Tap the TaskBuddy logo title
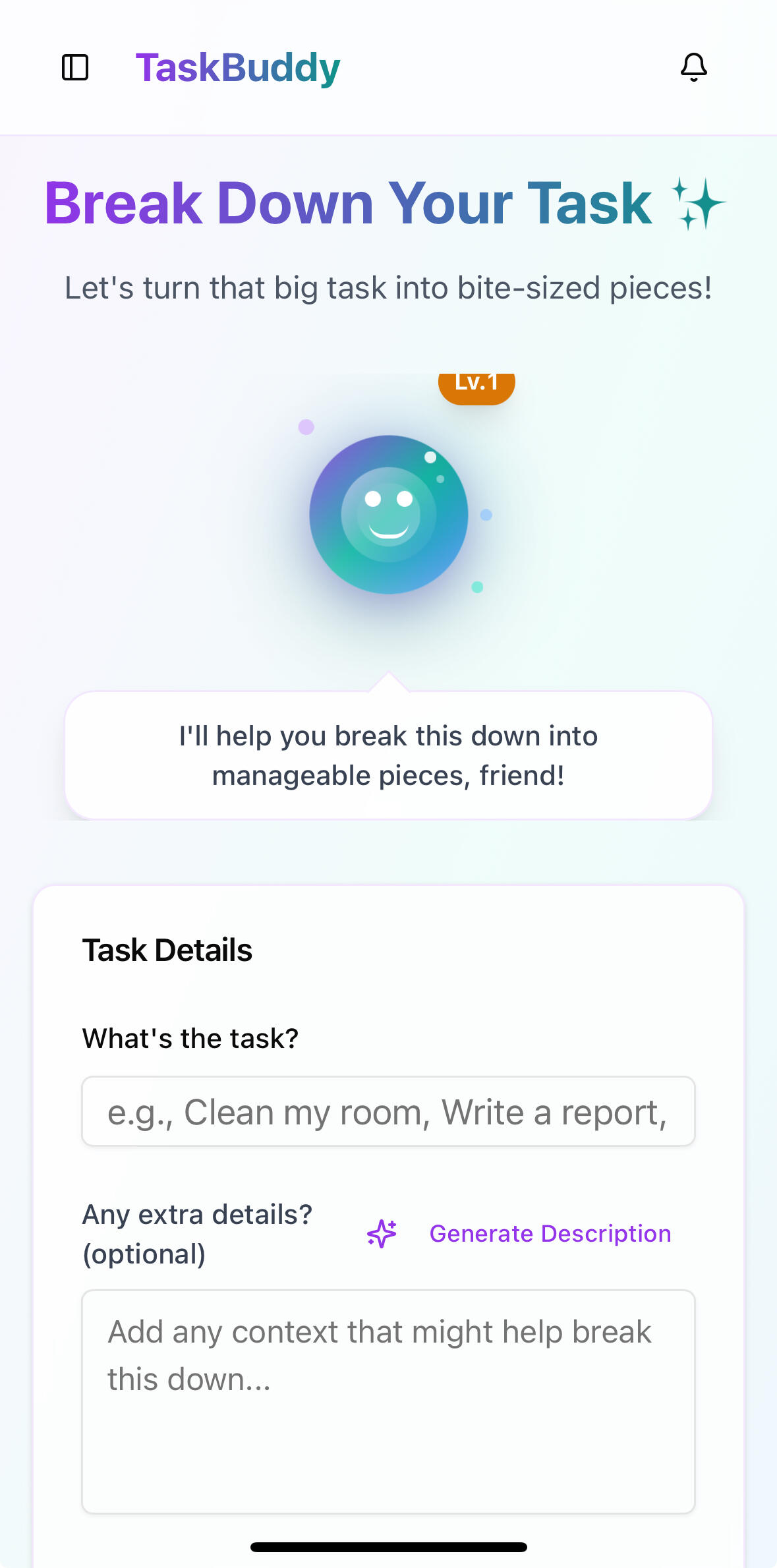Screen dimensions: 777x1568 tap(237, 67)
